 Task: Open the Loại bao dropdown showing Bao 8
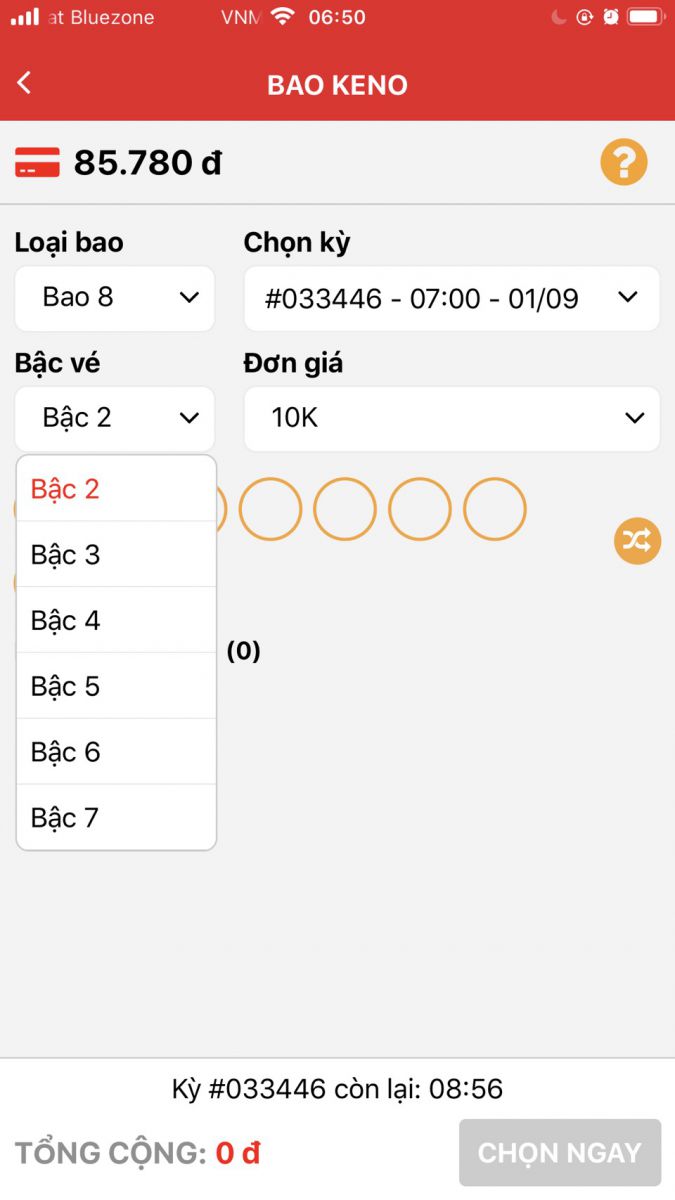tap(115, 298)
